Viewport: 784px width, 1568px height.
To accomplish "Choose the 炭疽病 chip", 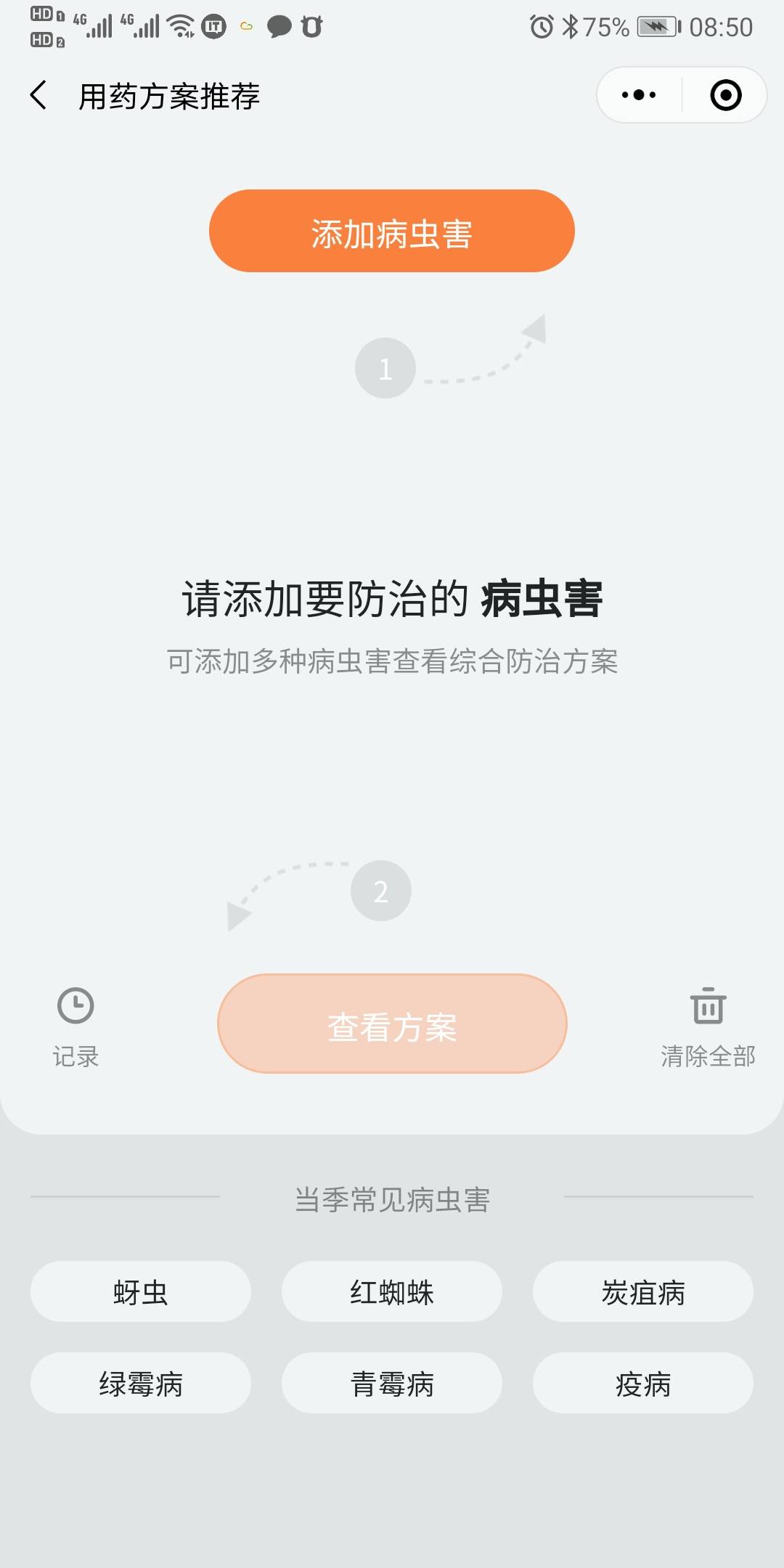I will point(643,1291).
